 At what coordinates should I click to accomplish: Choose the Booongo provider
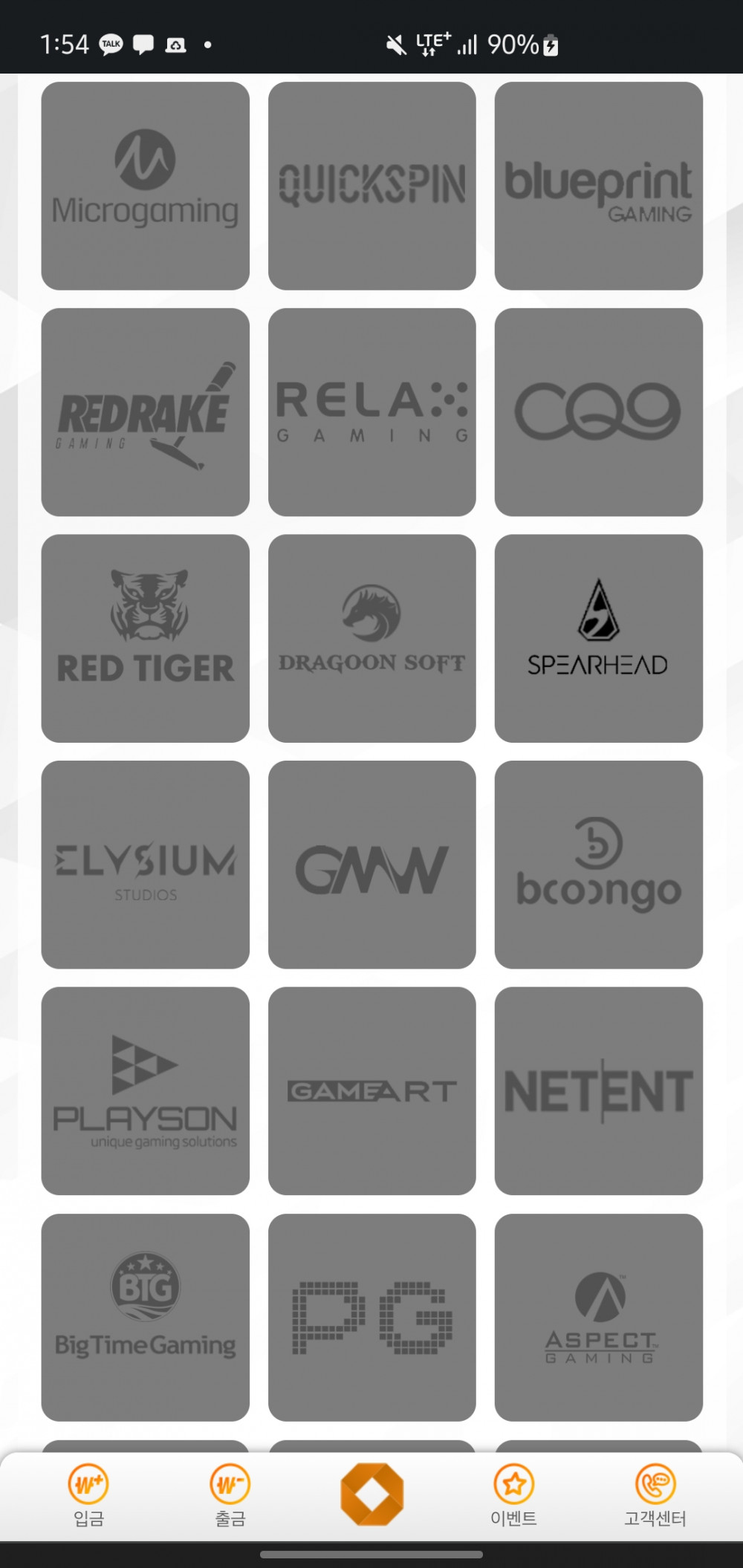598,865
